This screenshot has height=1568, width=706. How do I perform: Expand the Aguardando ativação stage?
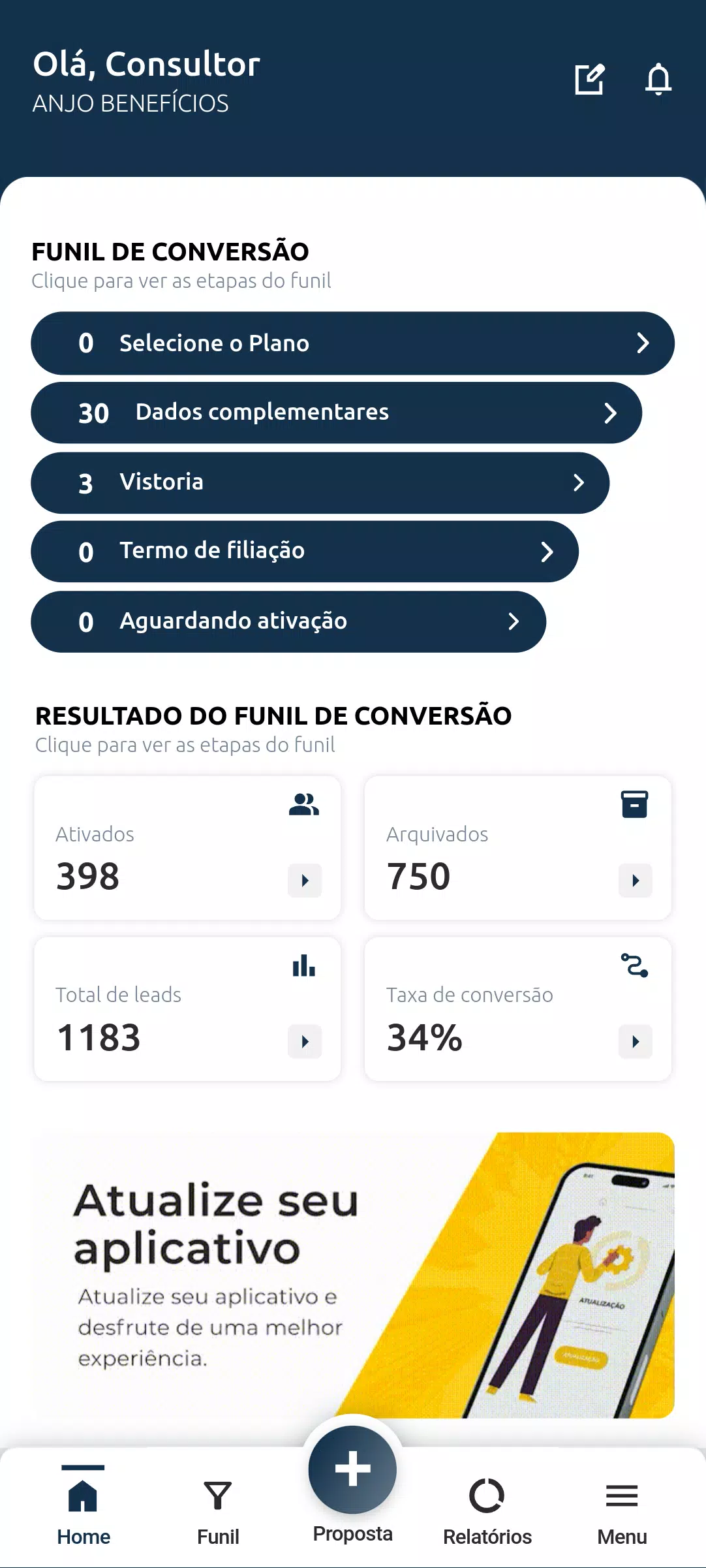tap(288, 621)
